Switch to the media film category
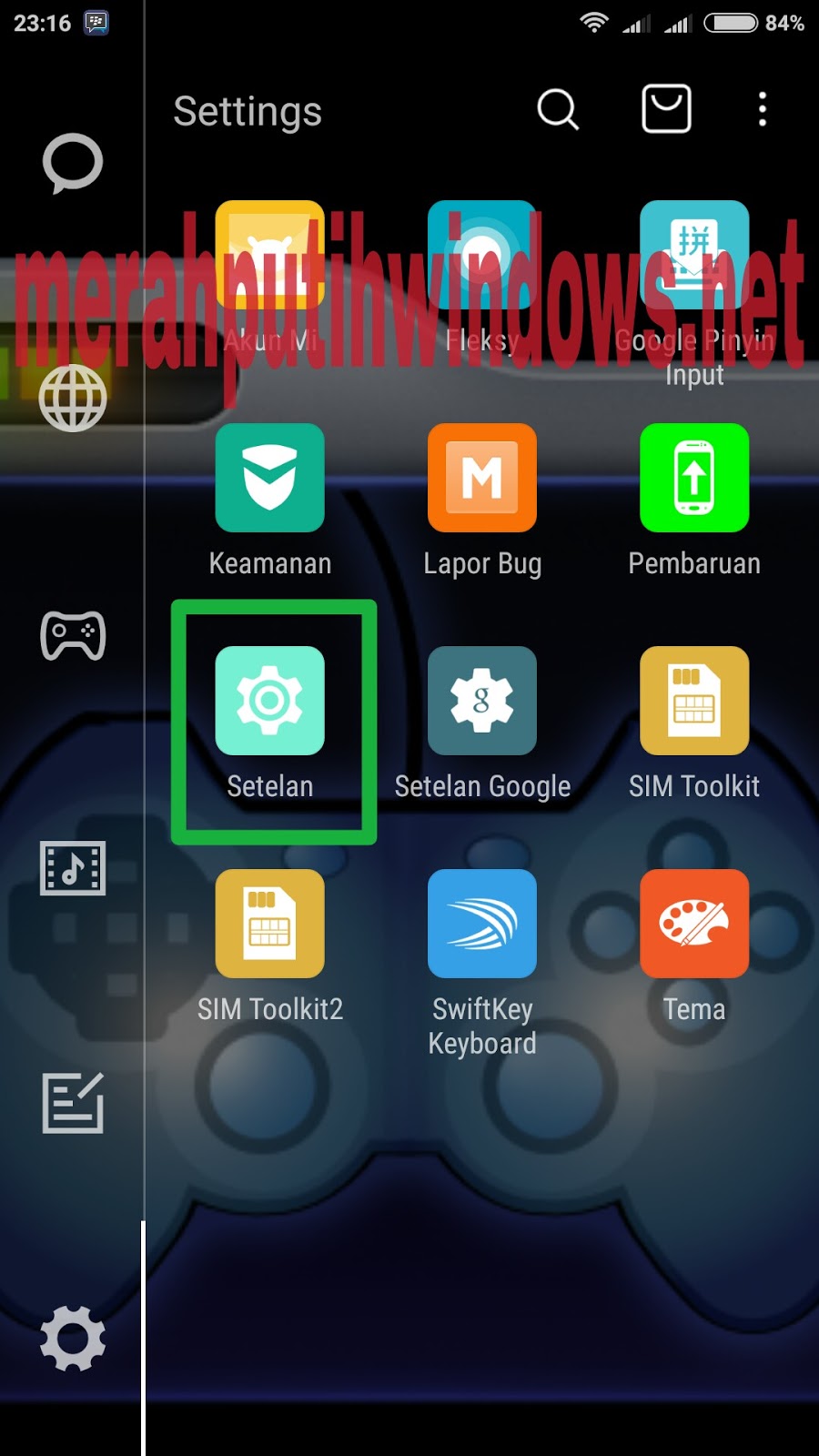 click(x=73, y=868)
